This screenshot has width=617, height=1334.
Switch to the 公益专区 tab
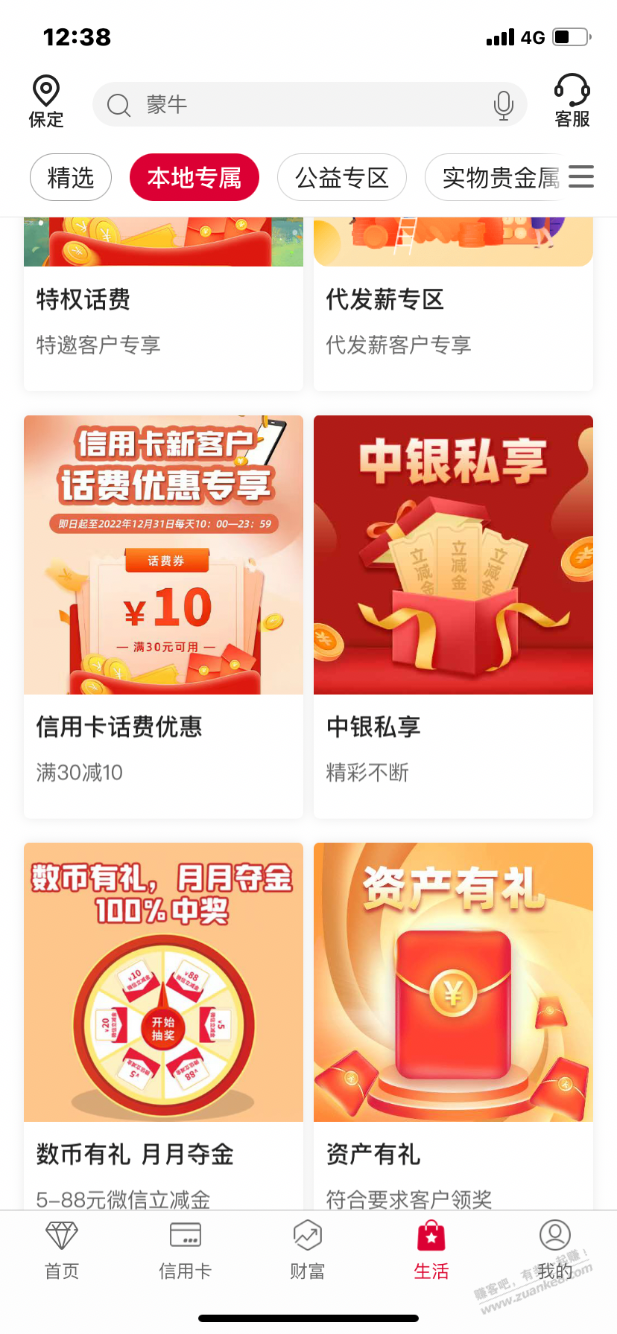pyautogui.click(x=342, y=178)
